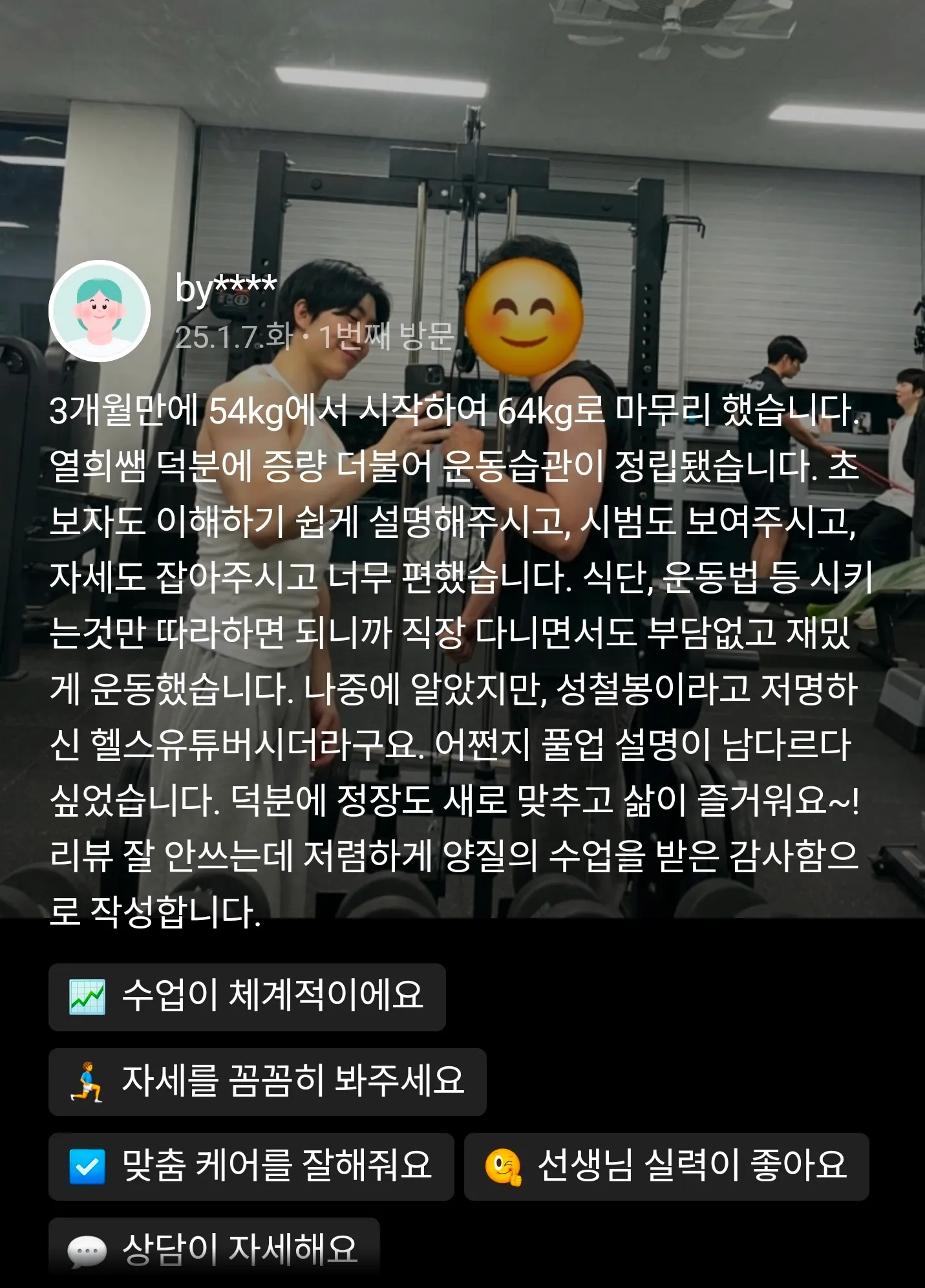Choose the 맞춤 케어를 잘해줘요 chip
Screen dimensions: 925x1288
(251, 1166)
